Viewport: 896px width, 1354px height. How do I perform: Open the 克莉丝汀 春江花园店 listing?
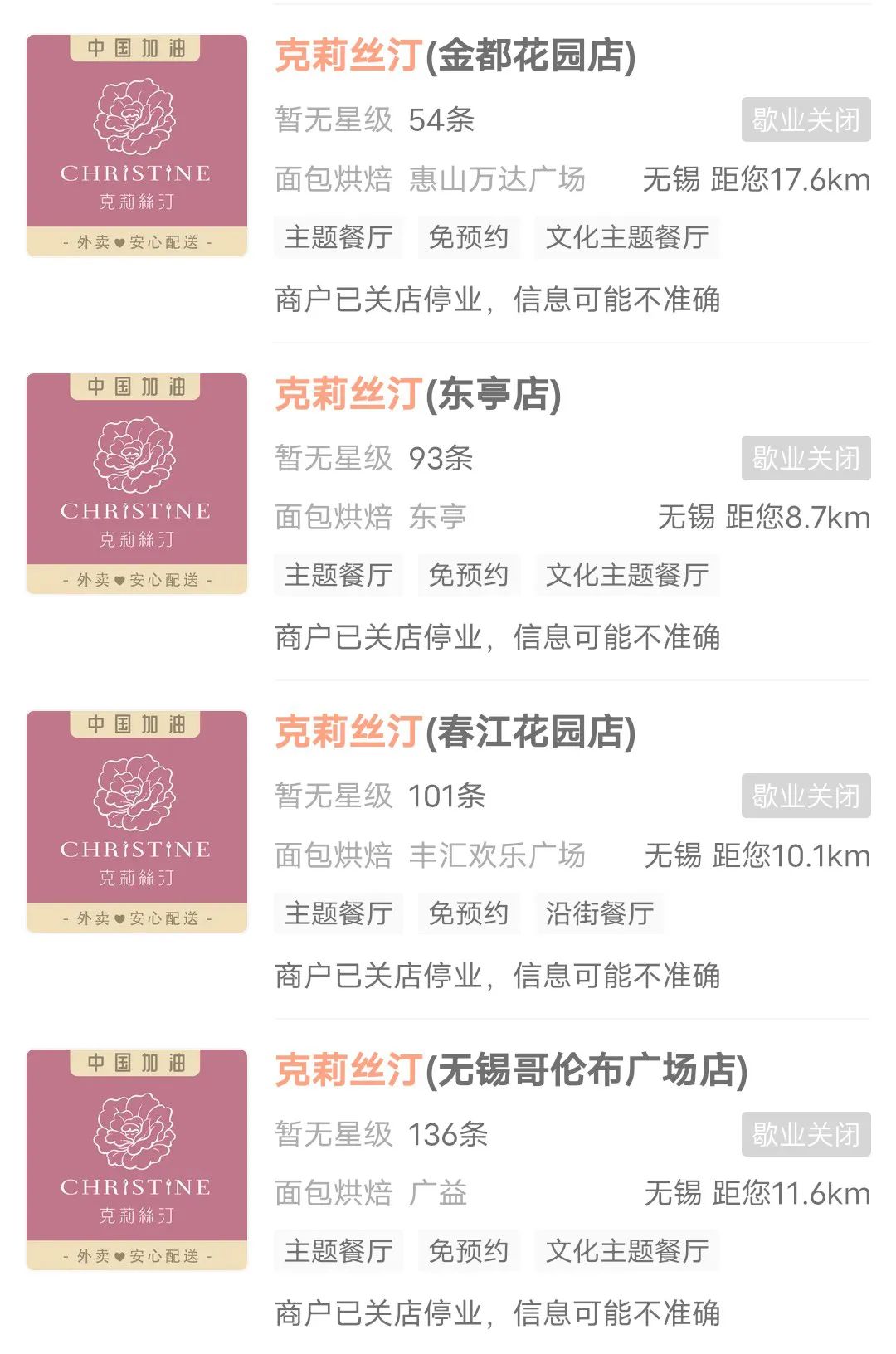coord(455,733)
